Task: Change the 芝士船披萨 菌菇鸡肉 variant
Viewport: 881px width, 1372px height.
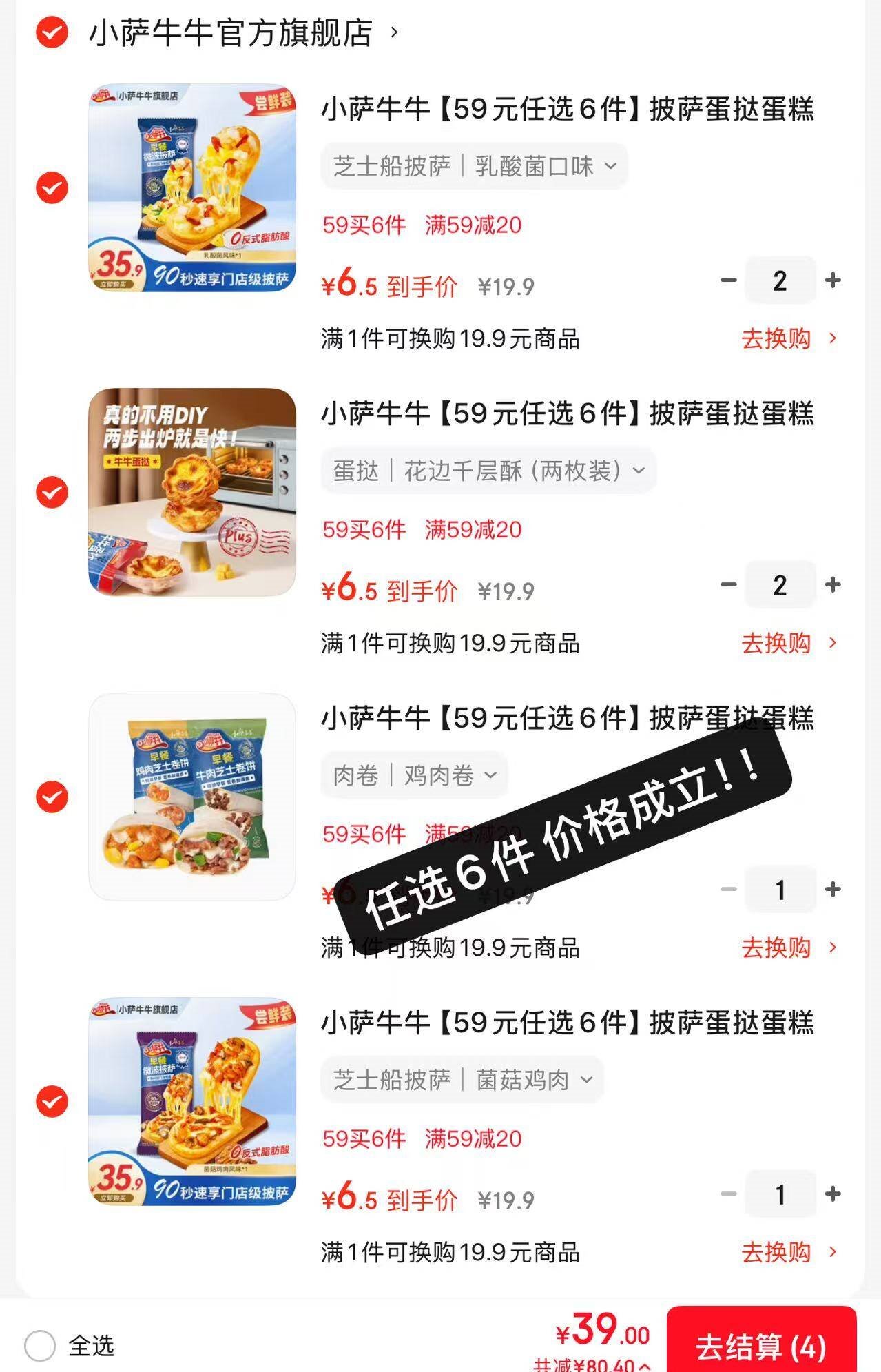Action: pos(462,1080)
